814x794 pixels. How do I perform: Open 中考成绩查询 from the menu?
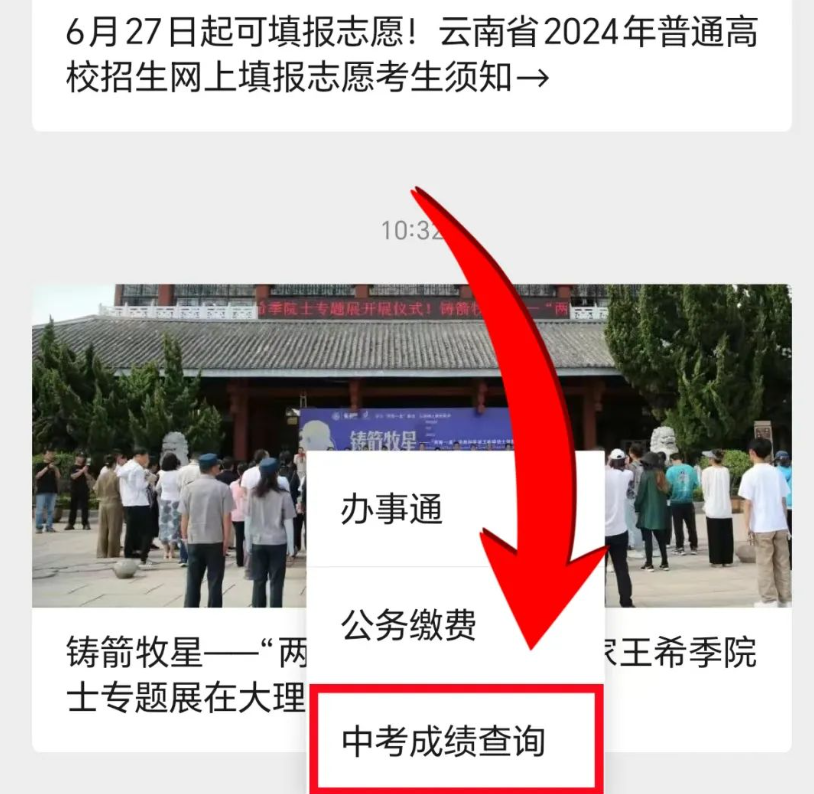click(x=443, y=741)
